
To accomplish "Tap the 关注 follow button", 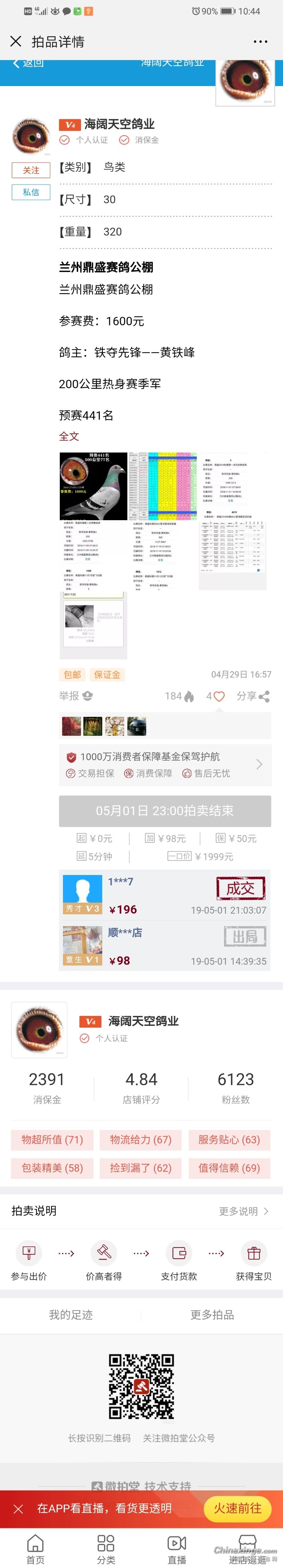I will tap(31, 170).
